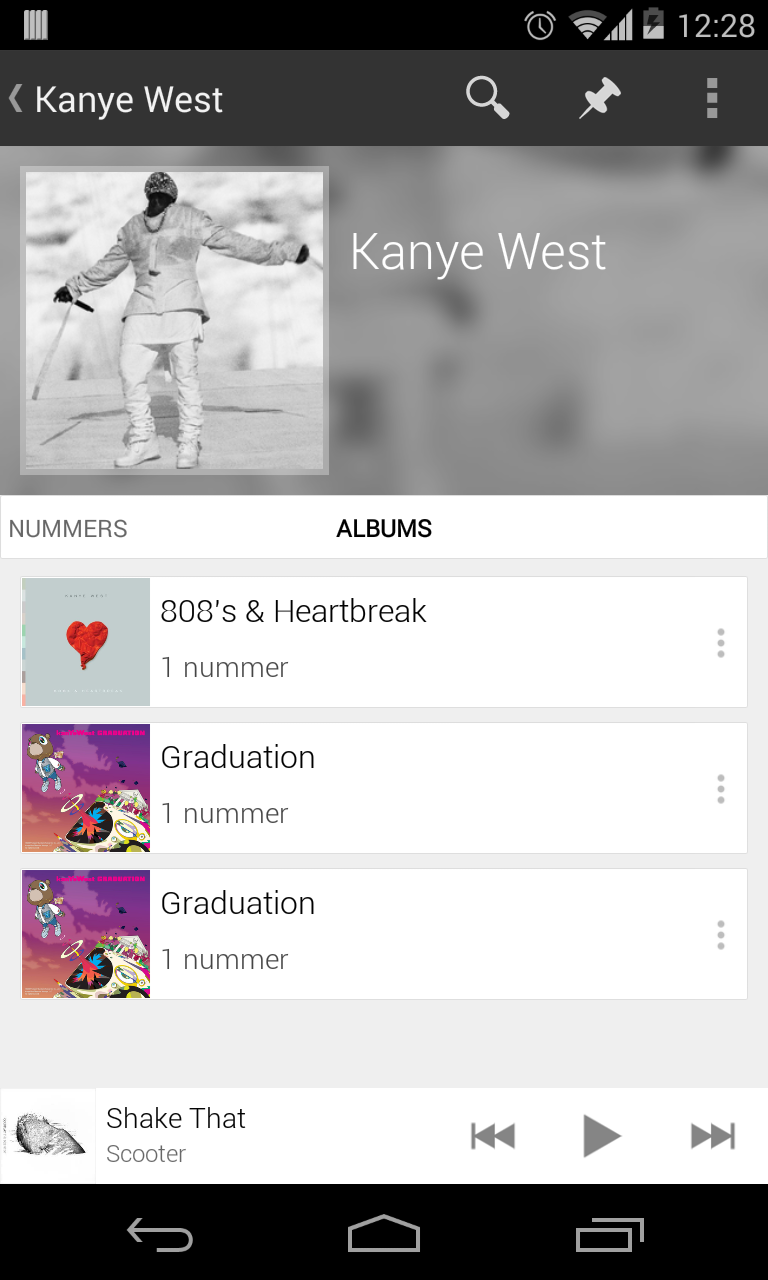Skip to the next track
The height and width of the screenshot is (1280, 768).
click(713, 1136)
